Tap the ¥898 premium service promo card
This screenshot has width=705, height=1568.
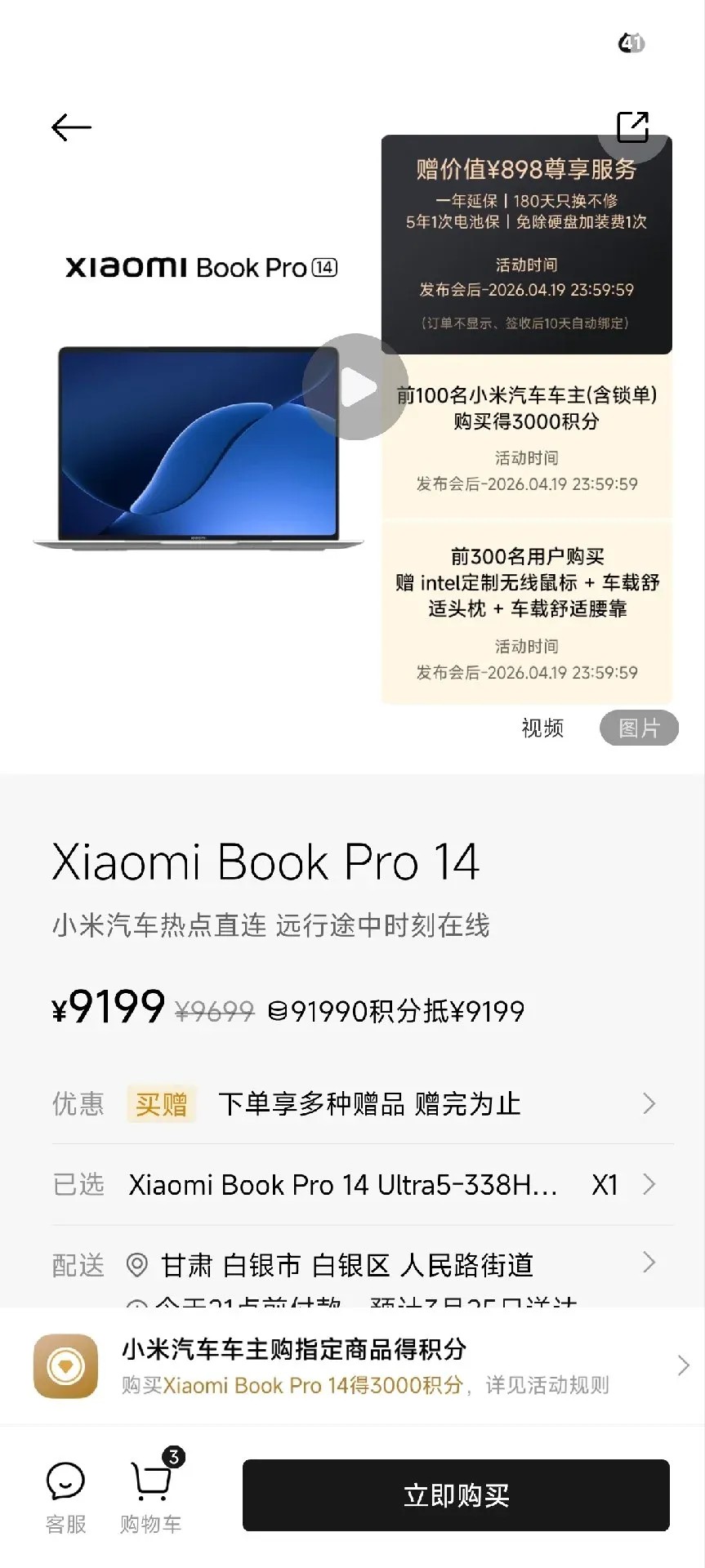(525, 237)
